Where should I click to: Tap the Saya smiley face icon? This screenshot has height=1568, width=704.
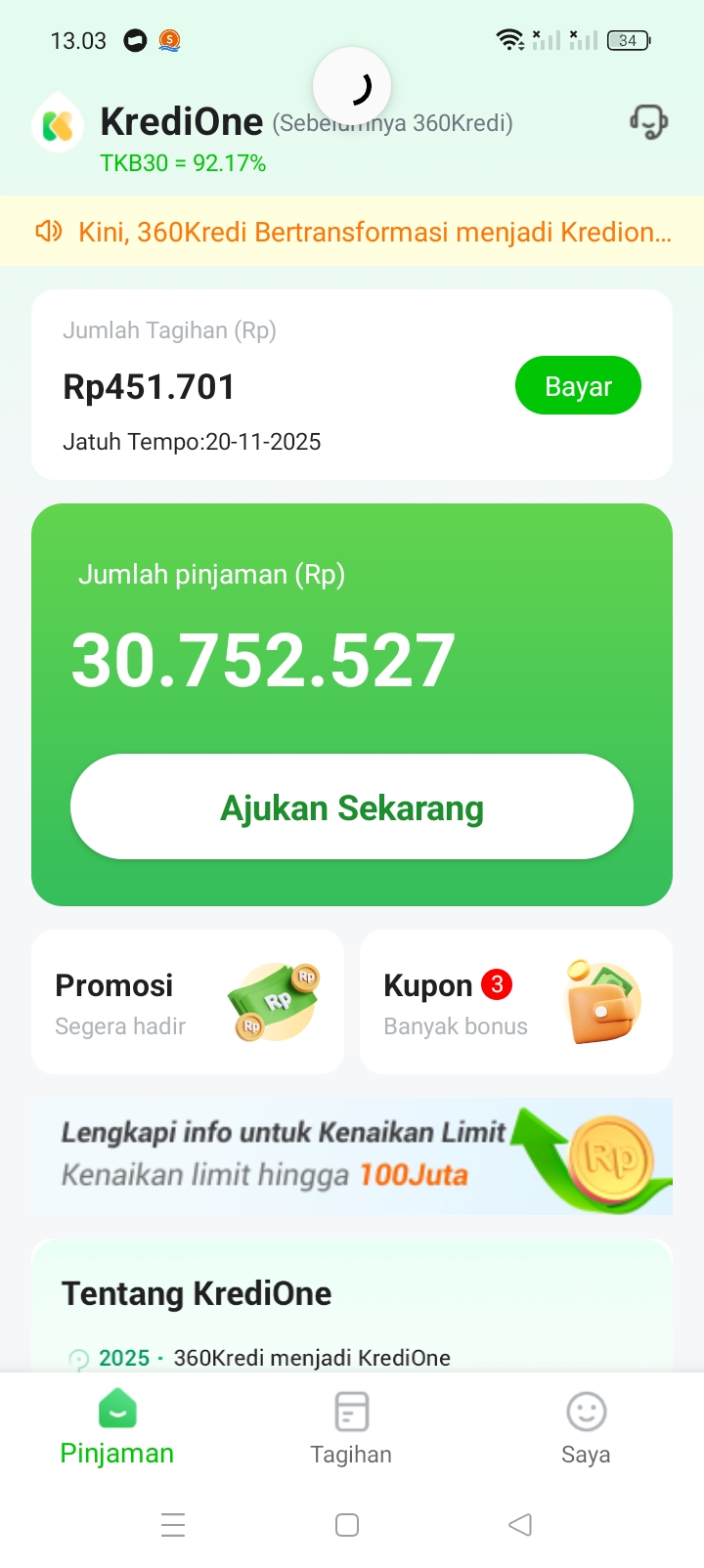coord(586,1411)
